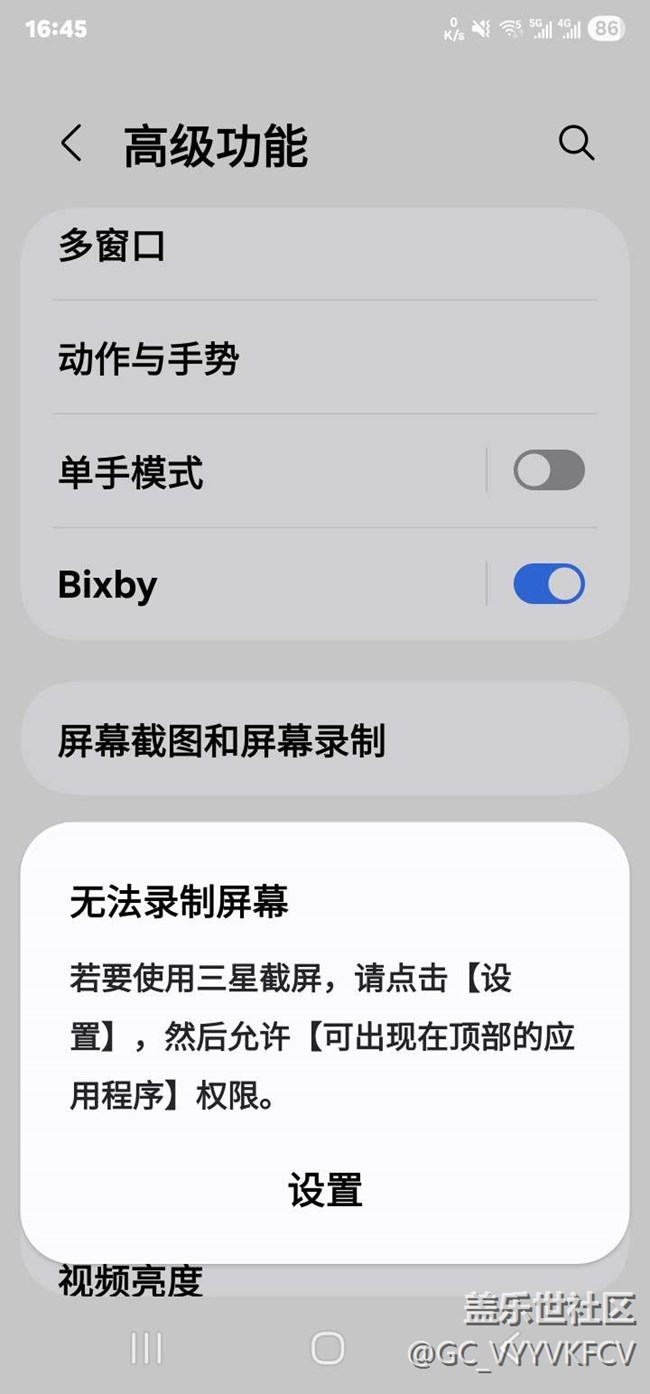Screen dimensions: 650x1394
Task: Open recent apps
Action: click(x=146, y=1348)
